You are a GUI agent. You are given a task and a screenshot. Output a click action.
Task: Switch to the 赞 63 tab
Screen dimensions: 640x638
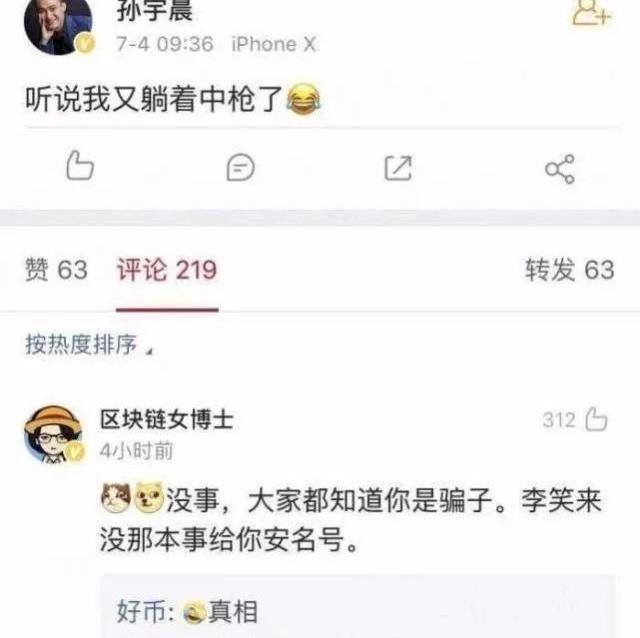(56, 269)
